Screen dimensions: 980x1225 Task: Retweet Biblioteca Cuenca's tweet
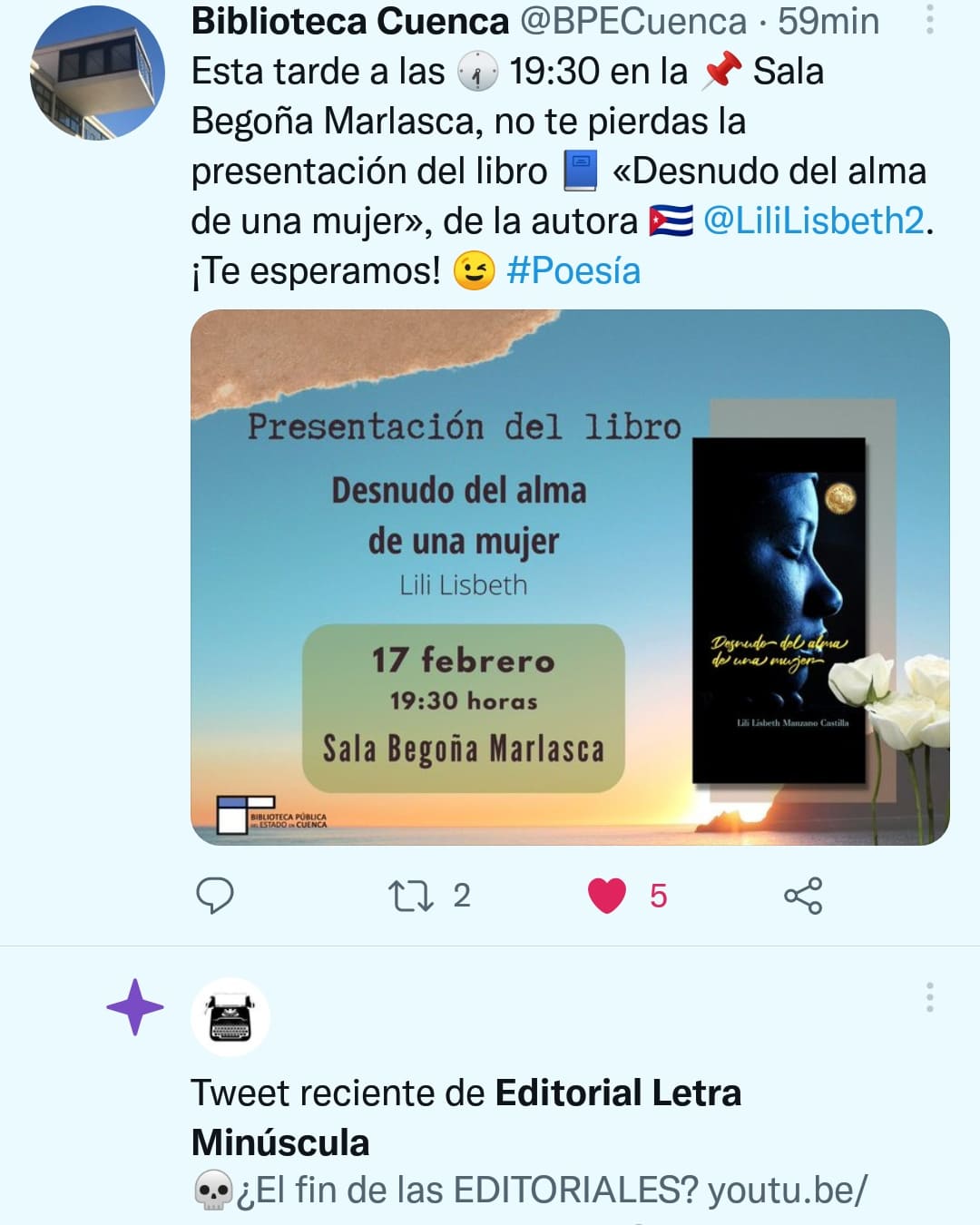click(410, 896)
